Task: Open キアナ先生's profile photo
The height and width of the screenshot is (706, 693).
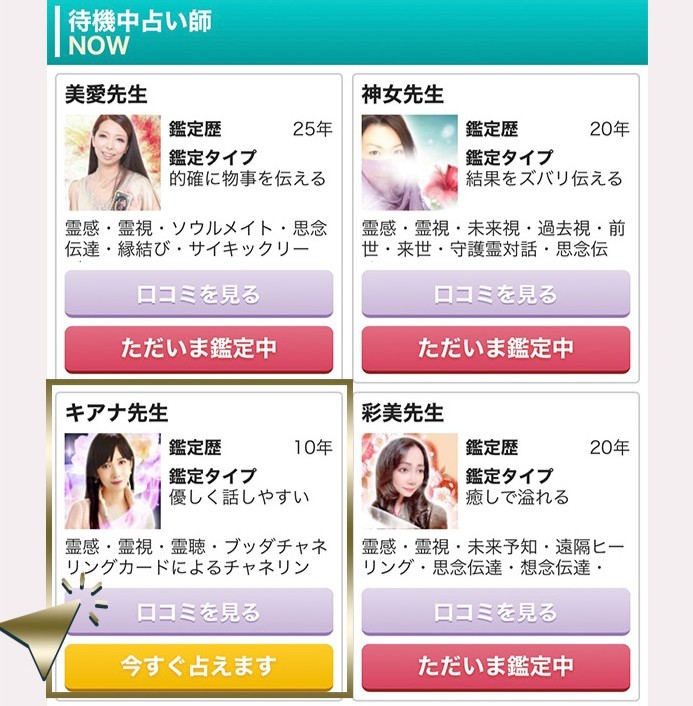Action: 112,480
